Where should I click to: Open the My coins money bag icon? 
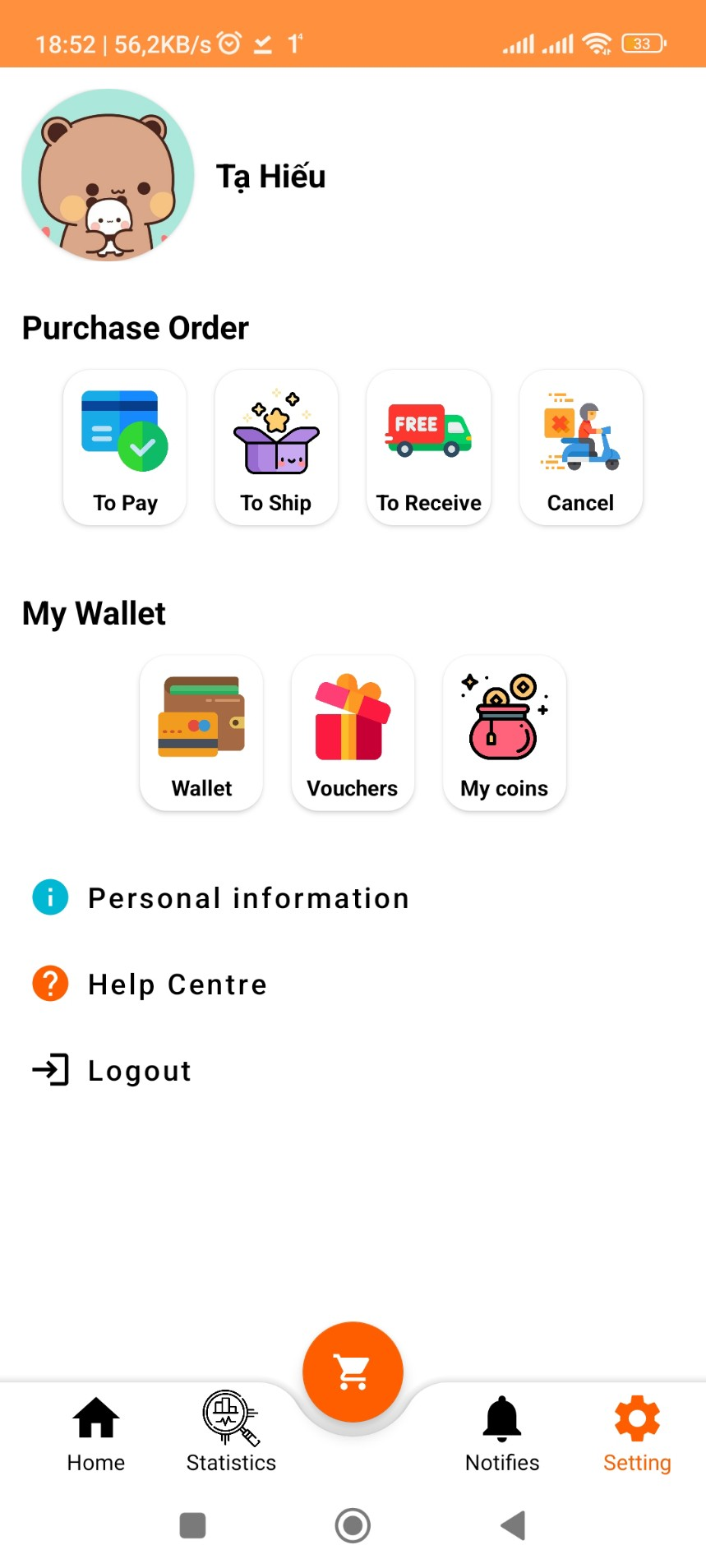click(504, 715)
